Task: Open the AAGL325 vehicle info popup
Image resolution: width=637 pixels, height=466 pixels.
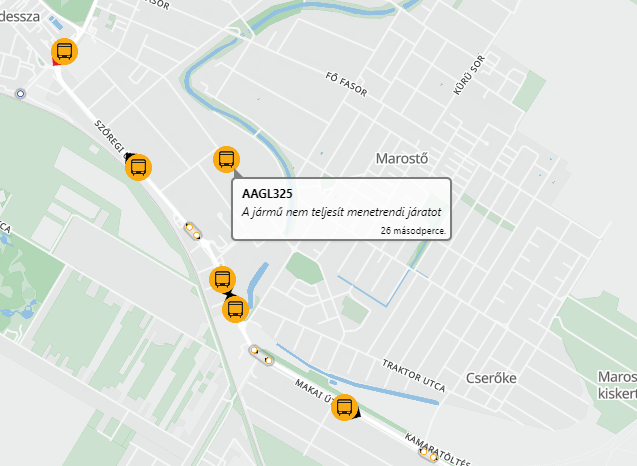Action: (342, 209)
